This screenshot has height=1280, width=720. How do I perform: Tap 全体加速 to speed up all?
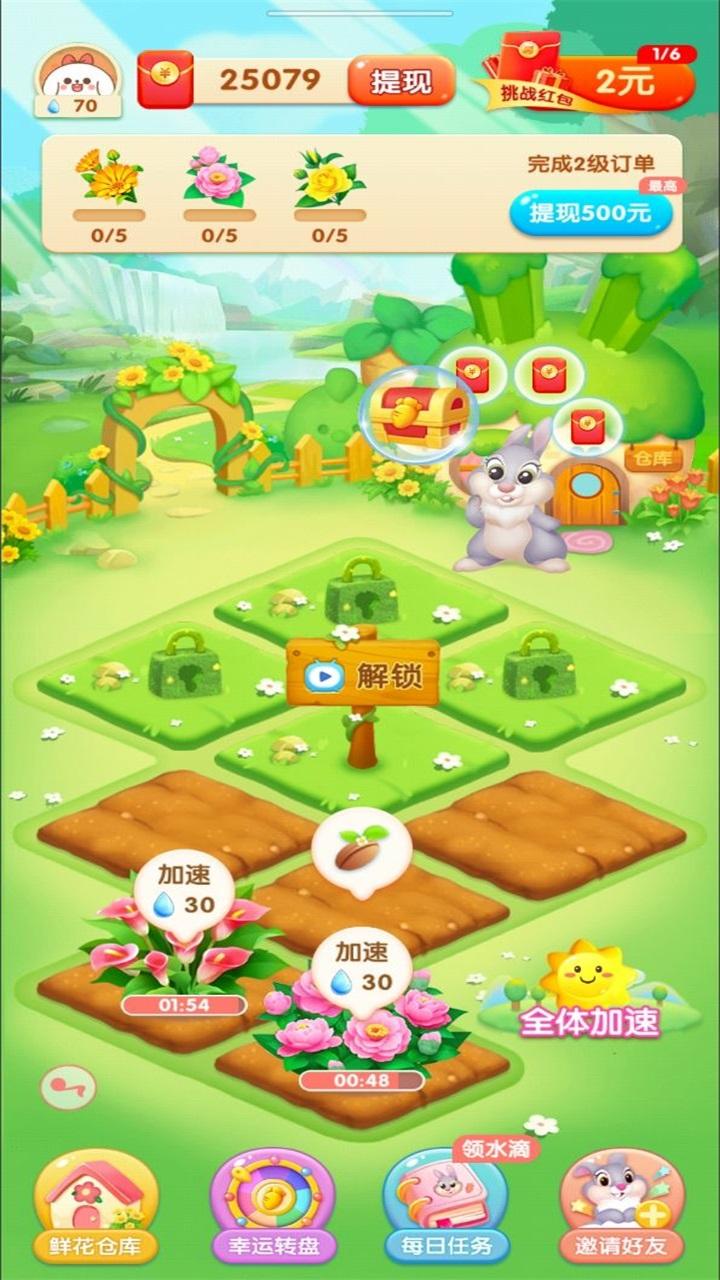pyautogui.click(x=589, y=992)
